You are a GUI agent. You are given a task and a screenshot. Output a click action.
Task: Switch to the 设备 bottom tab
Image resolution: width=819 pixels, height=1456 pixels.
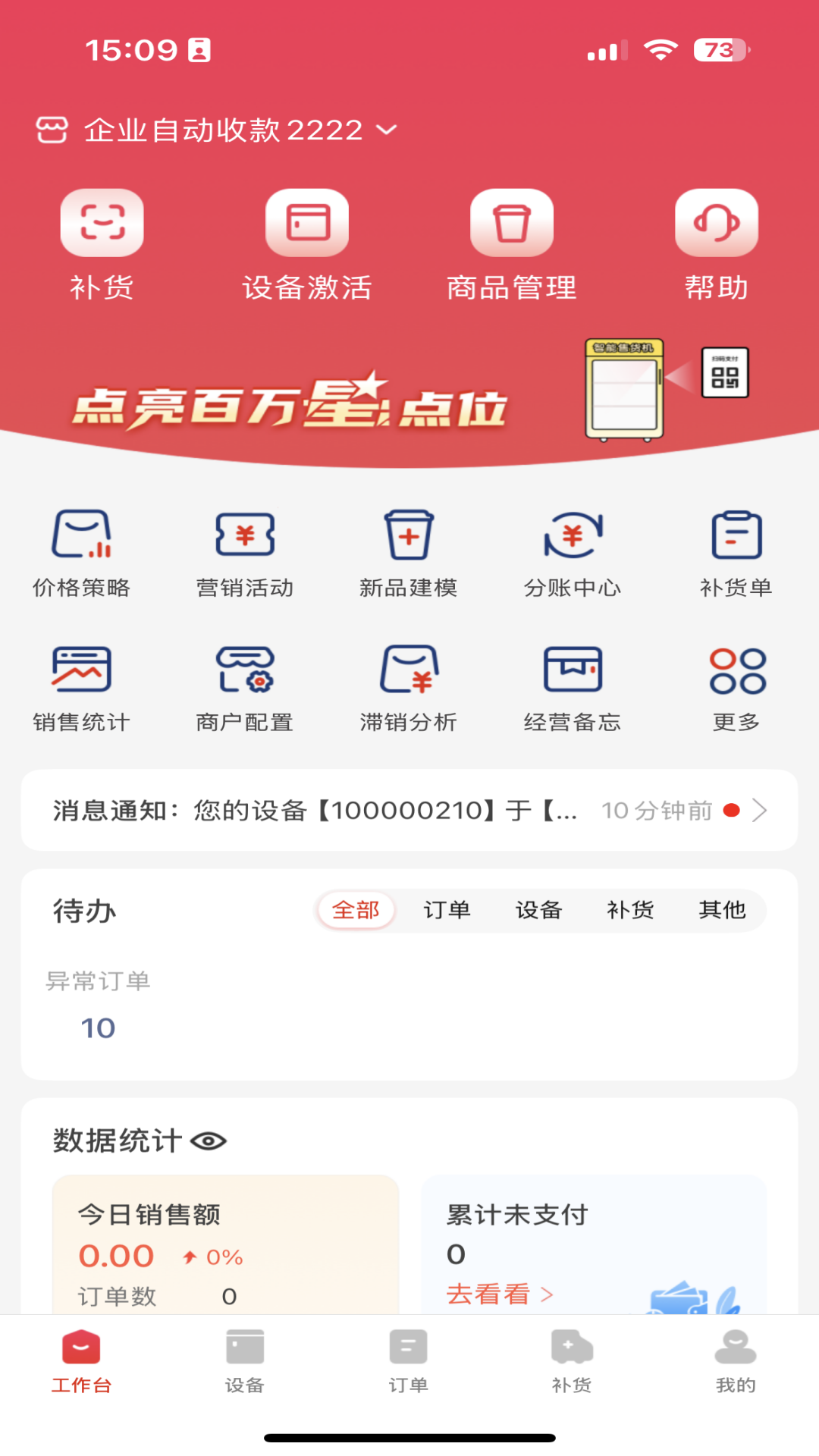click(x=245, y=1360)
